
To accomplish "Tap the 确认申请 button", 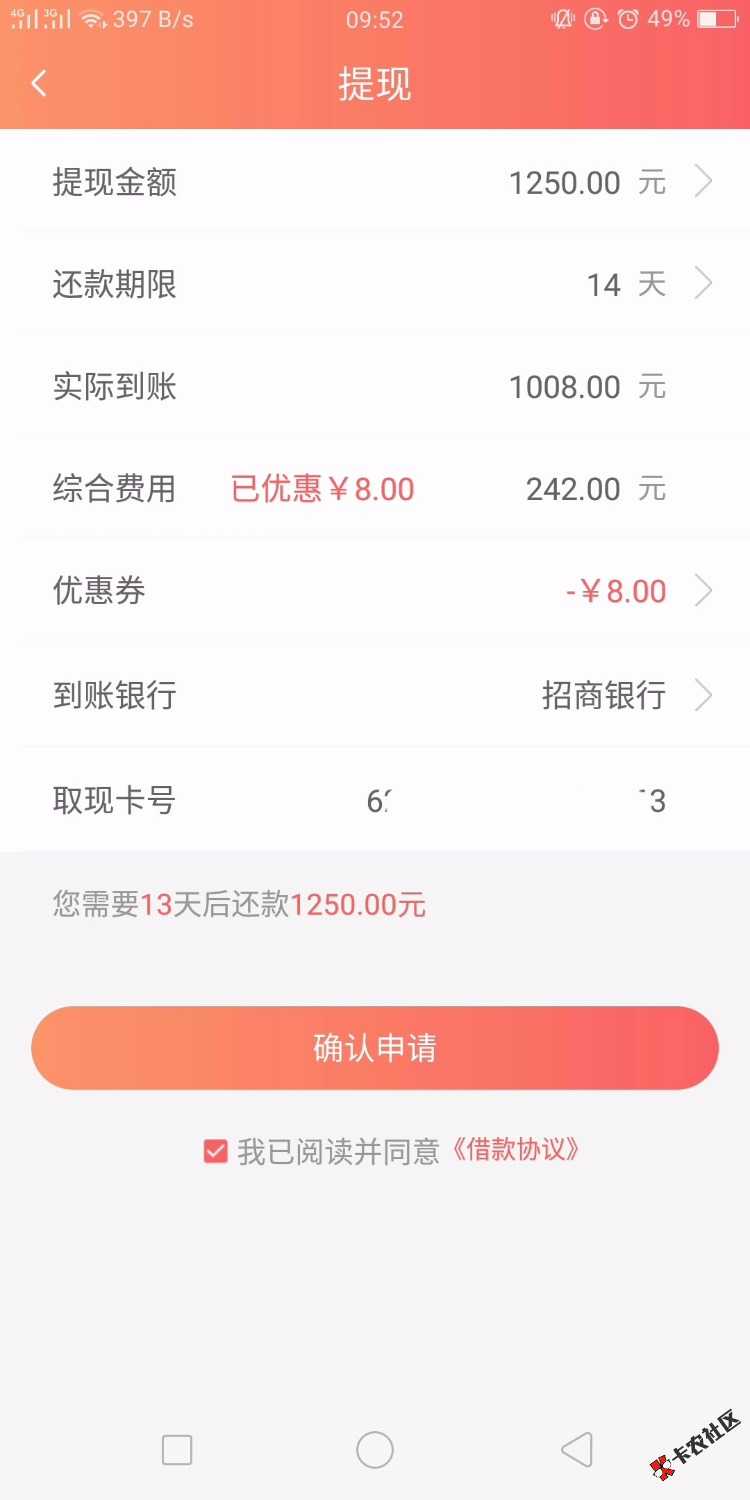I will [375, 1048].
